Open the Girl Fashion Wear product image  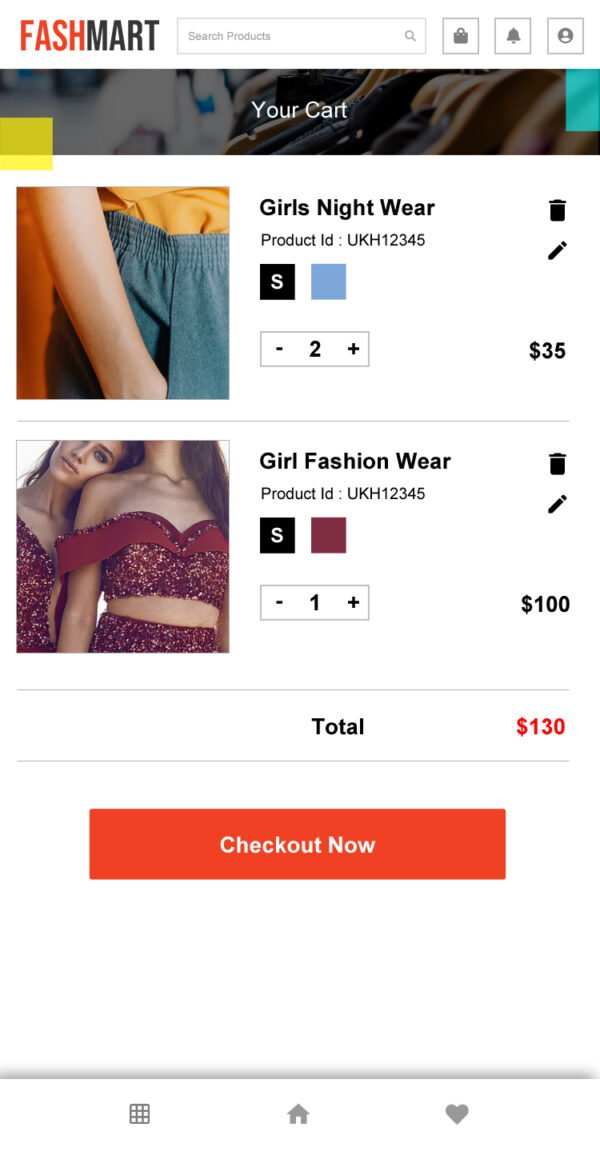point(123,546)
